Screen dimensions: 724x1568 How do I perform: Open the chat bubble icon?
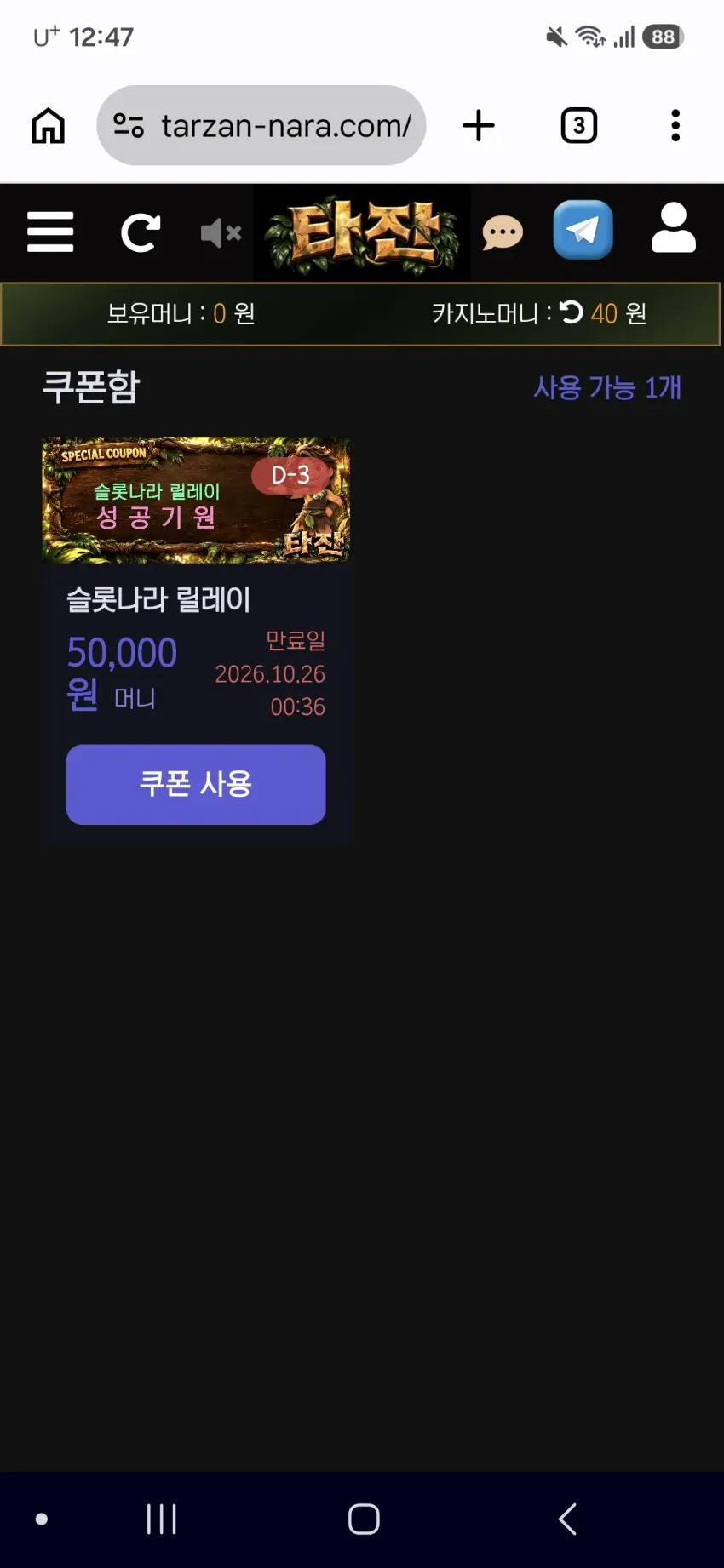coord(503,232)
